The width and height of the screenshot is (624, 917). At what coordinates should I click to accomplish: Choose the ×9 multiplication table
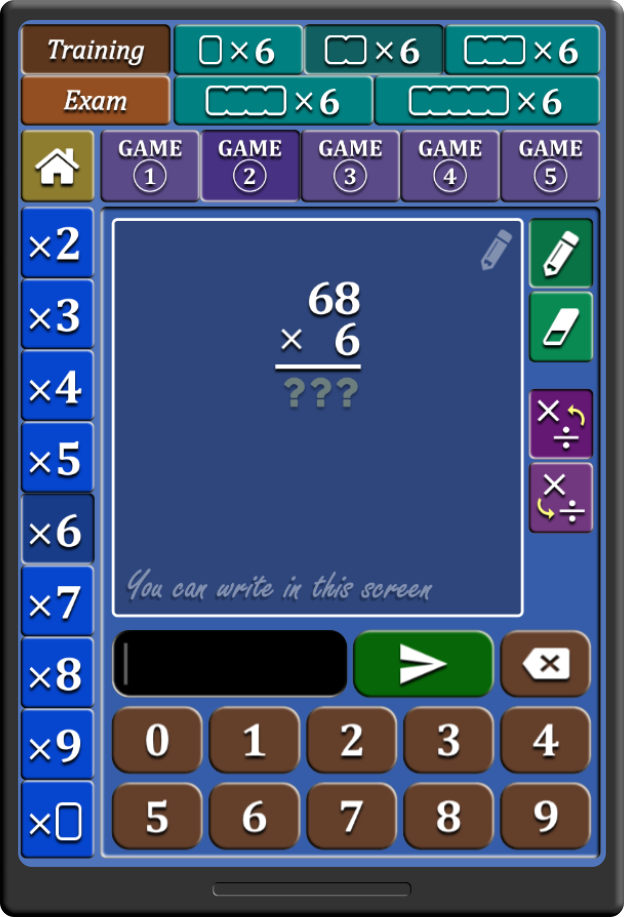(x=57, y=745)
